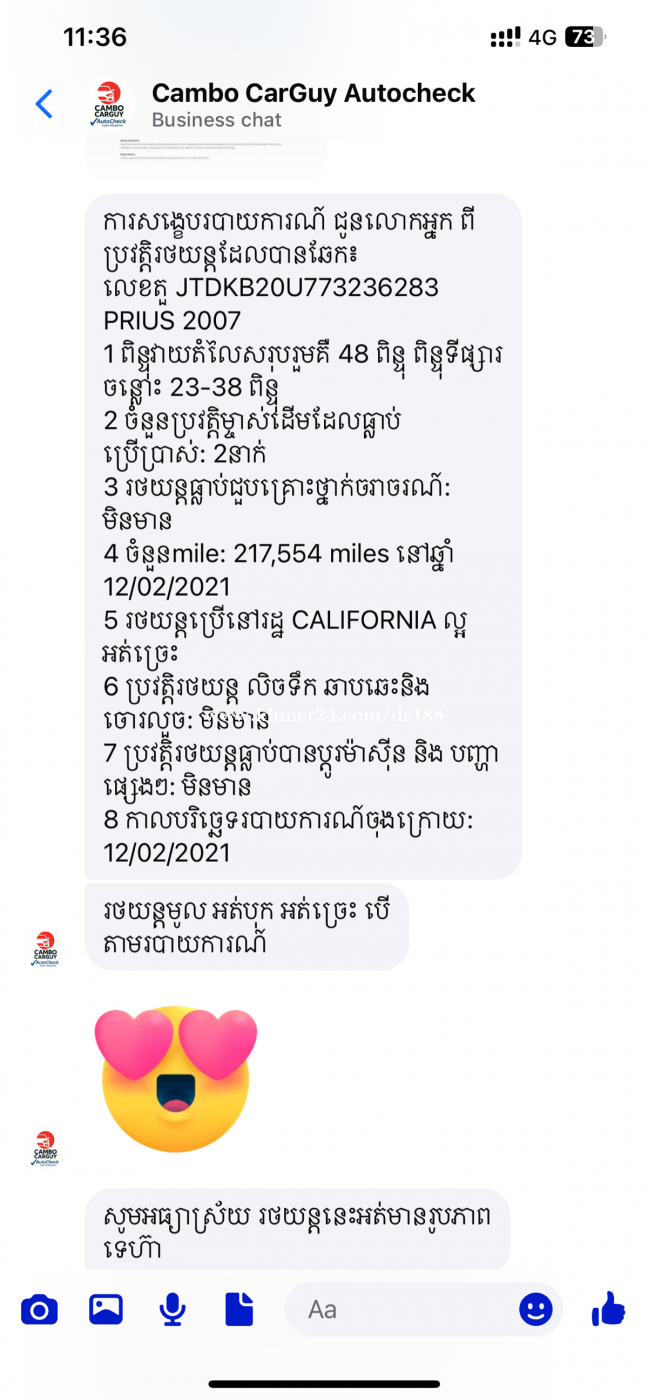This screenshot has width=648, height=1400.
Task: Attach a file to the chat
Action: click(x=239, y=1309)
